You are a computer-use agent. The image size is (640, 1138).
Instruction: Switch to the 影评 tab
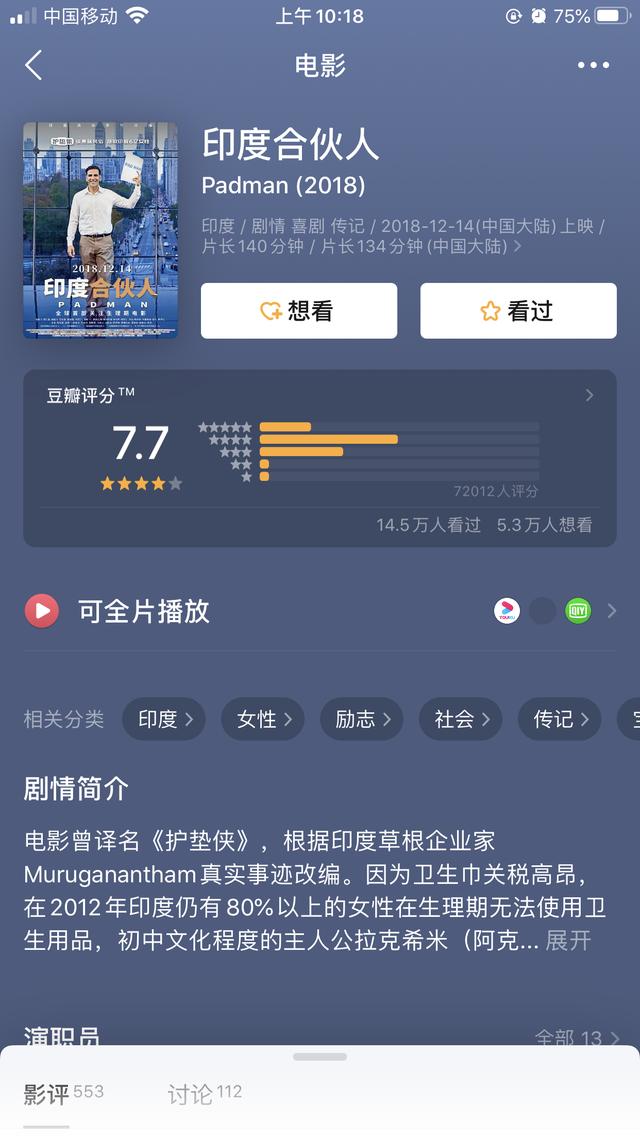coord(47,1094)
